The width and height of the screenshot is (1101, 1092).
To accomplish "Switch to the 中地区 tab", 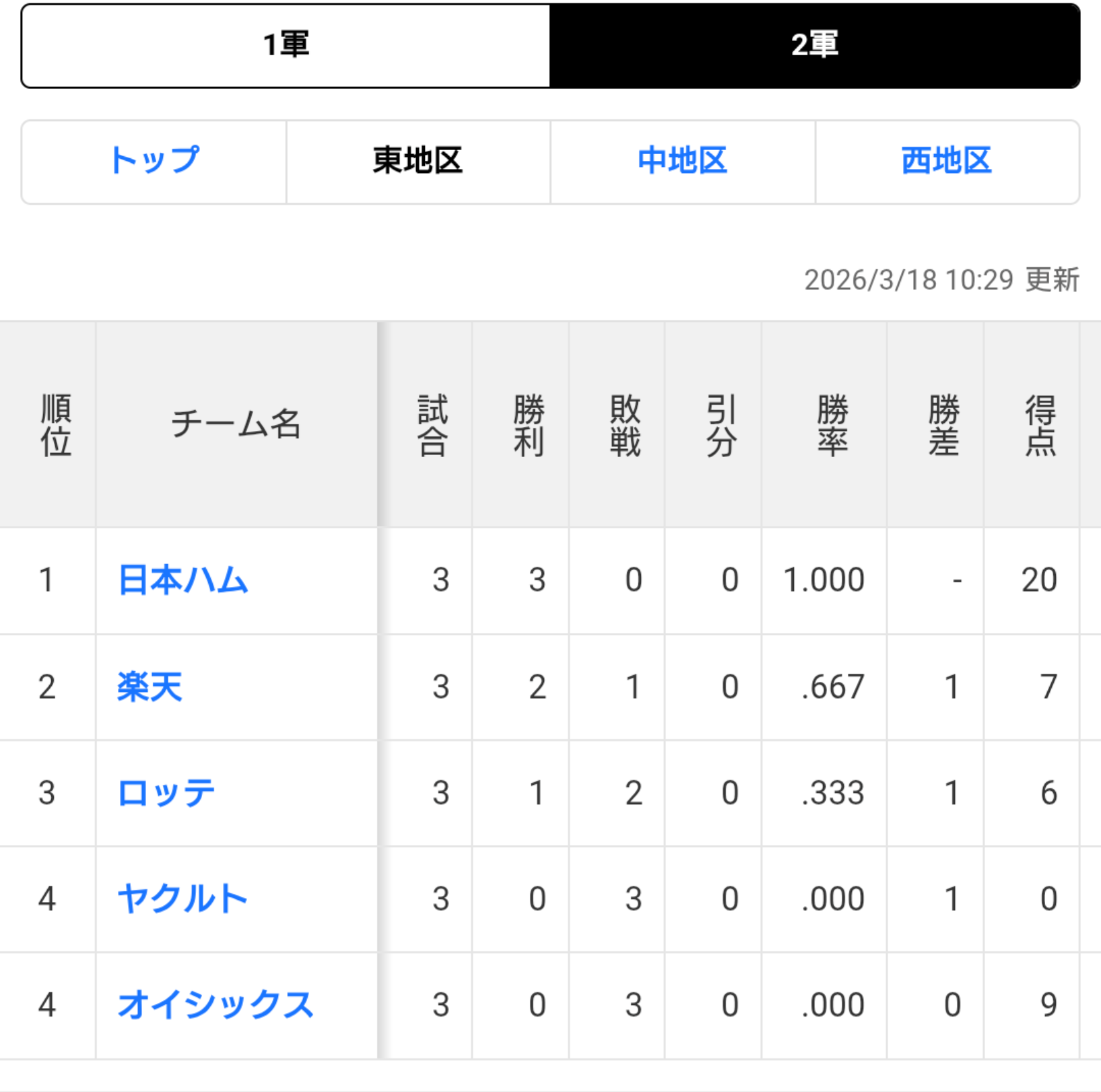I will tap(683, 162).
